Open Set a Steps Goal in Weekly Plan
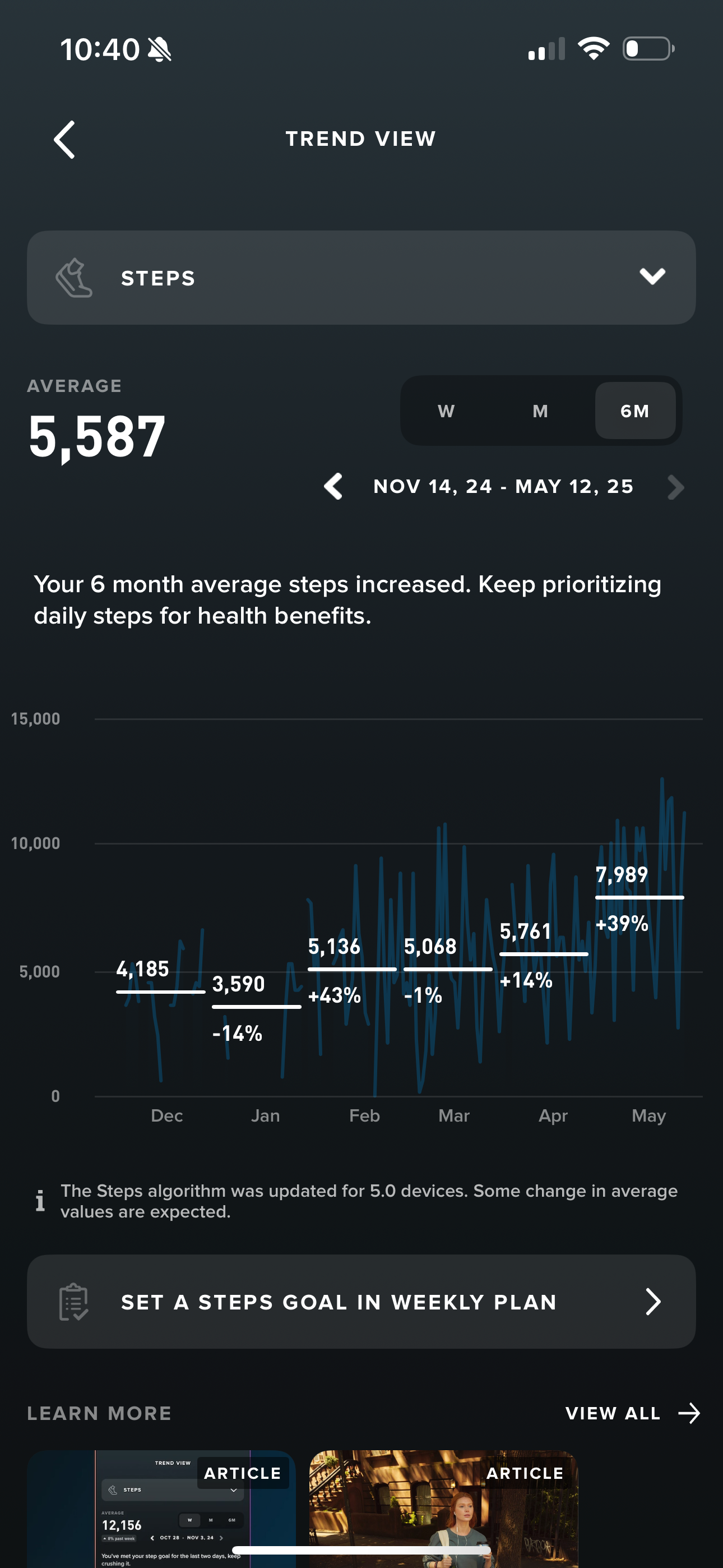This screenshot has width=723, height=1568. click(361, 1302)
